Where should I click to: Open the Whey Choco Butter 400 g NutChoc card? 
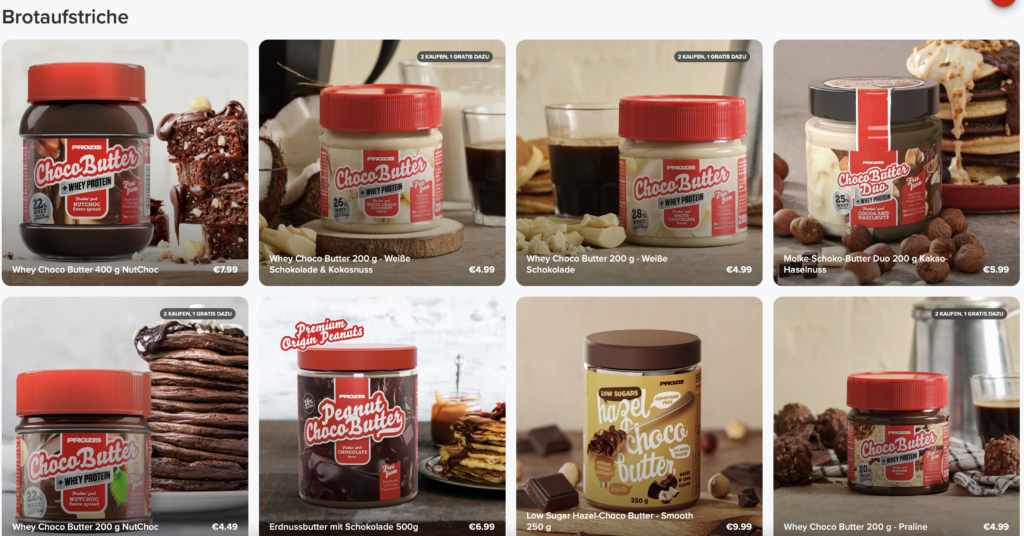click(x=125, y=163)
